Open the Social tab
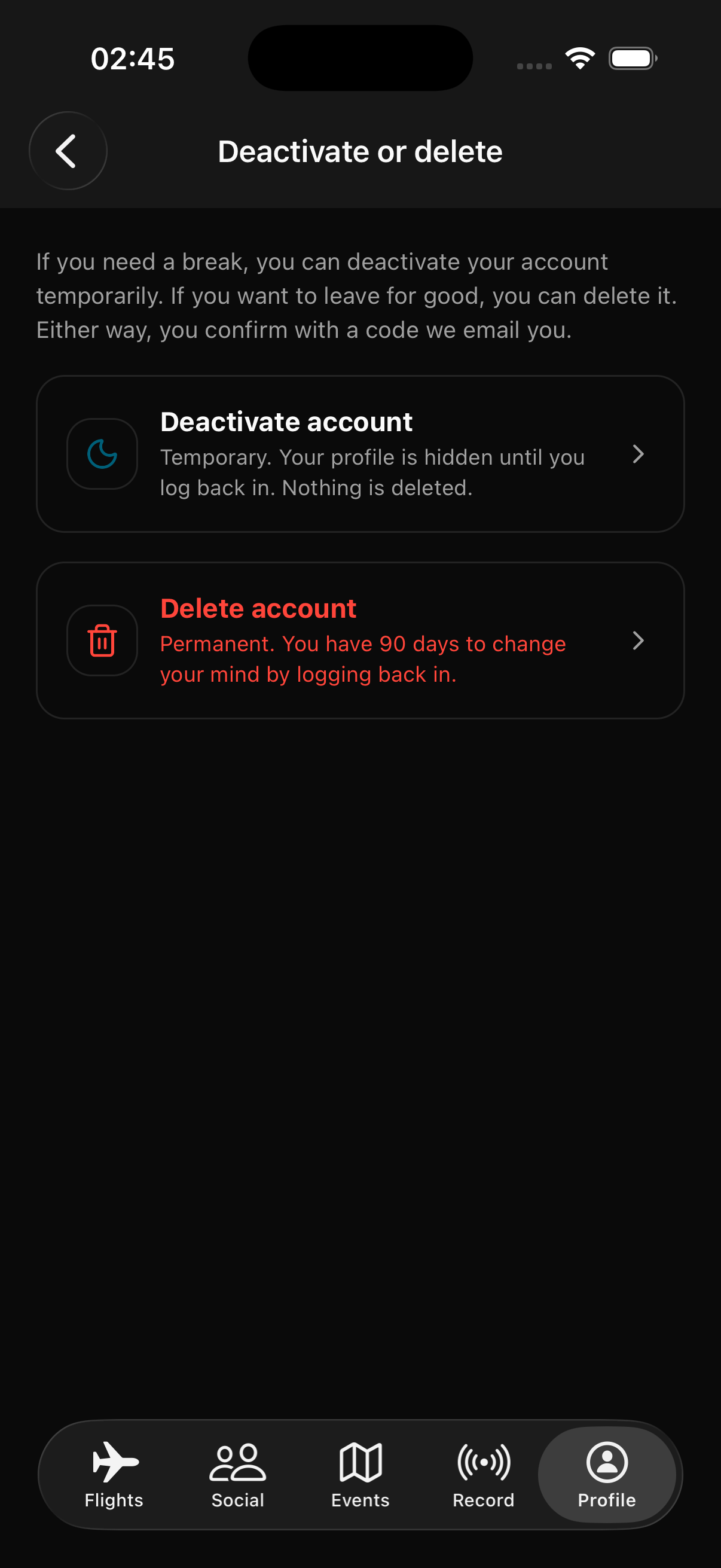Image resolution: width=721 pixels, height=1568 pixels. click(237, 1475)
